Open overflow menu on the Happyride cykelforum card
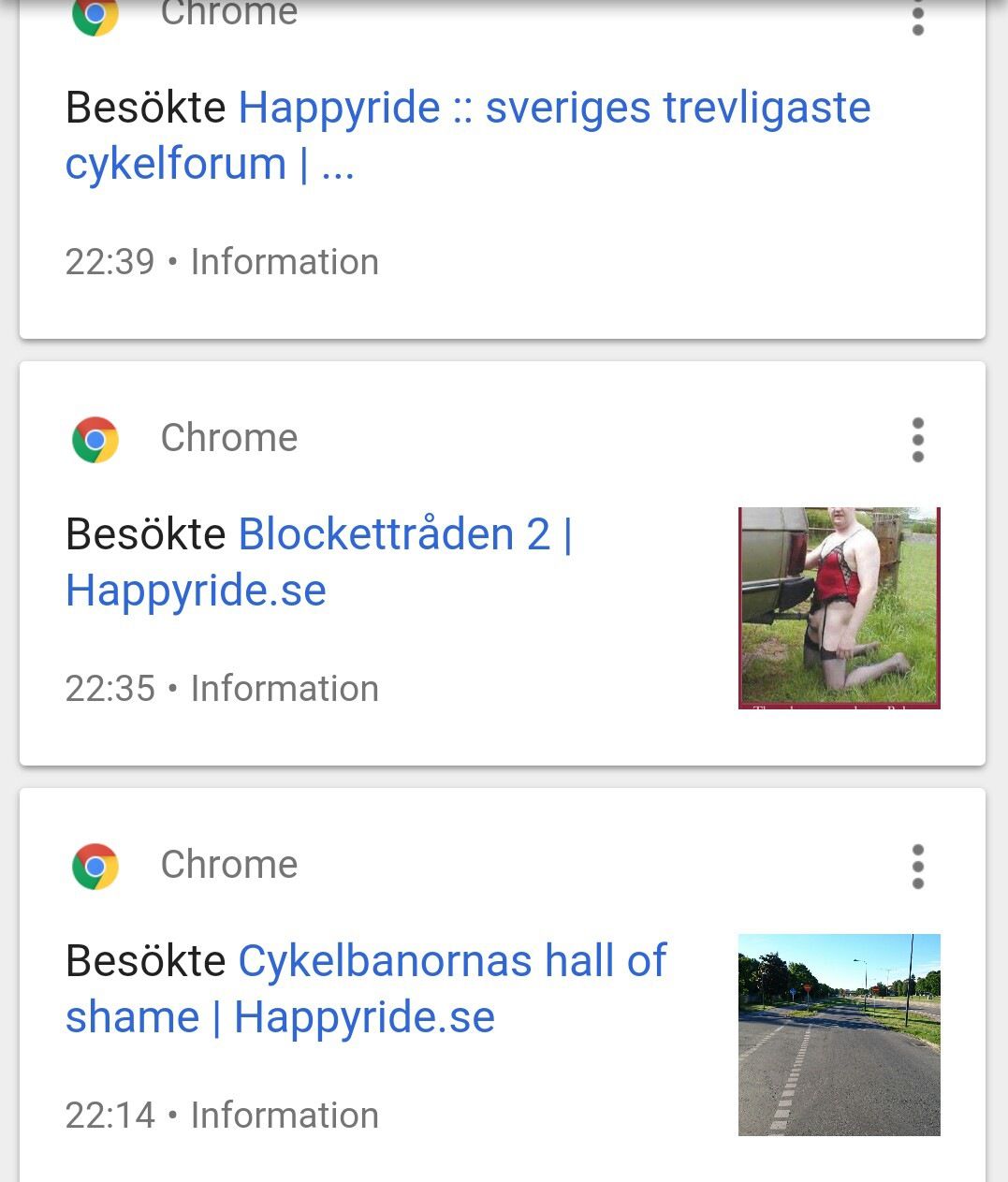 tap(917, 17)
